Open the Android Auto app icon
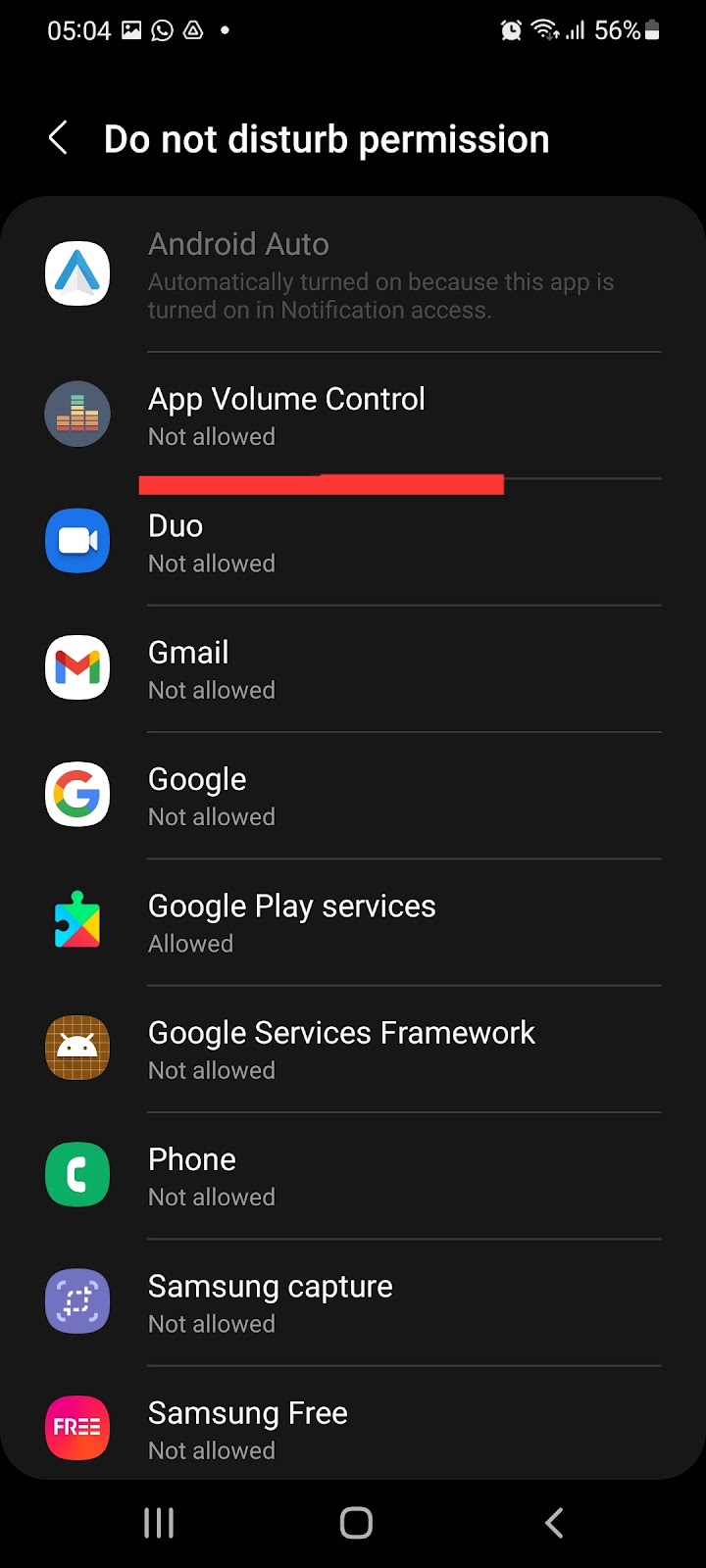 pos(77,273)
